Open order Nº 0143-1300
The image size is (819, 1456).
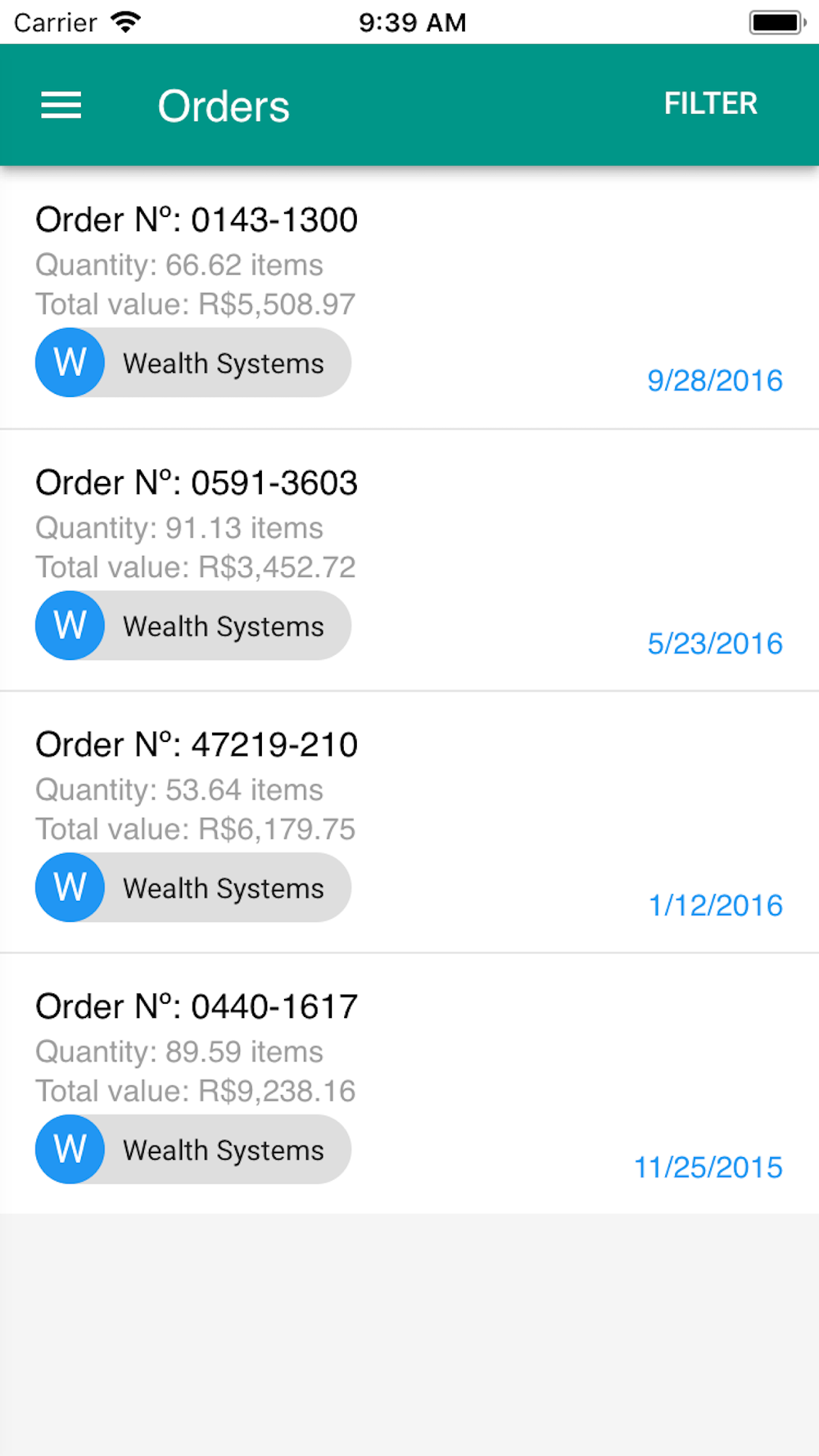pyautogui.click(x=197, y=220)
